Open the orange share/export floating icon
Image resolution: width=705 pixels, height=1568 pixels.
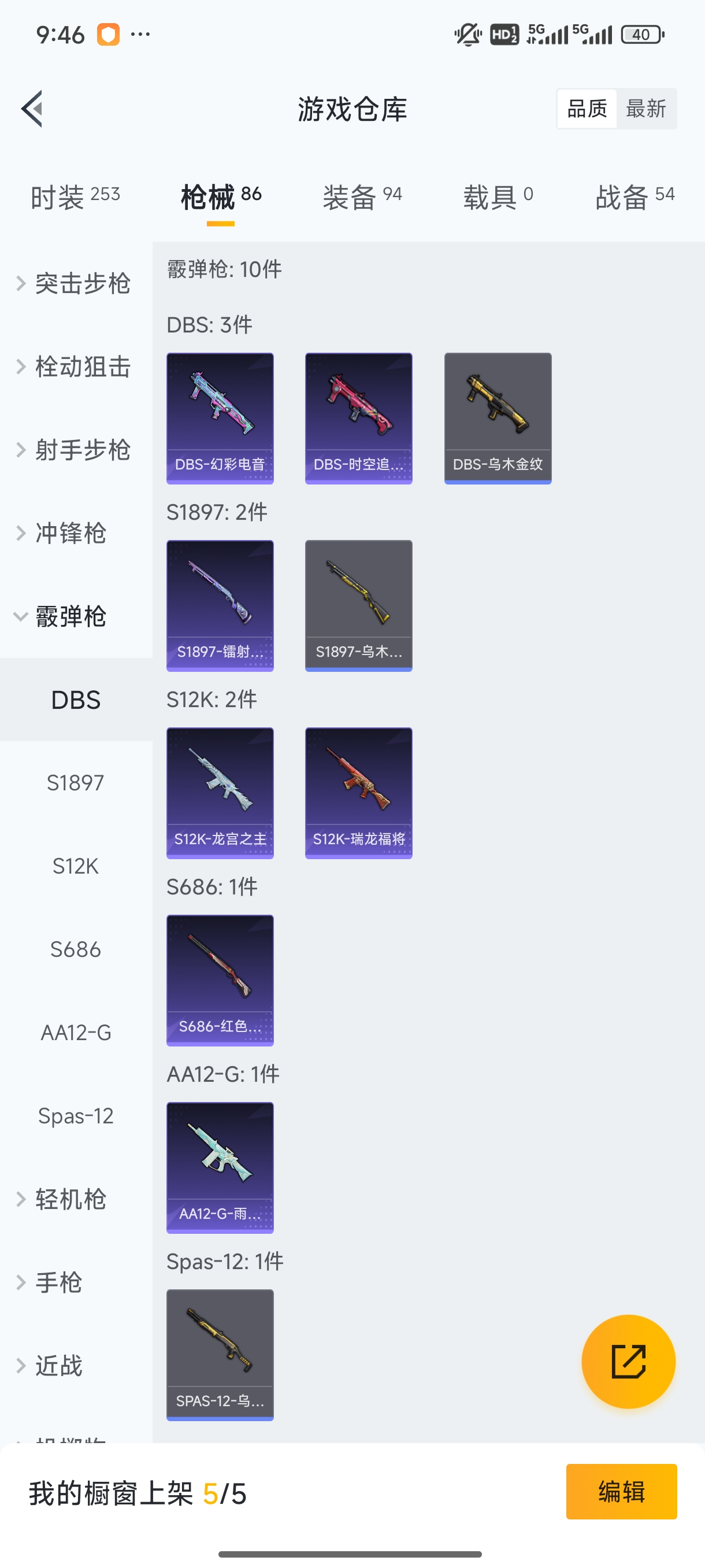pyautogui.click(x=629, y=1362)
